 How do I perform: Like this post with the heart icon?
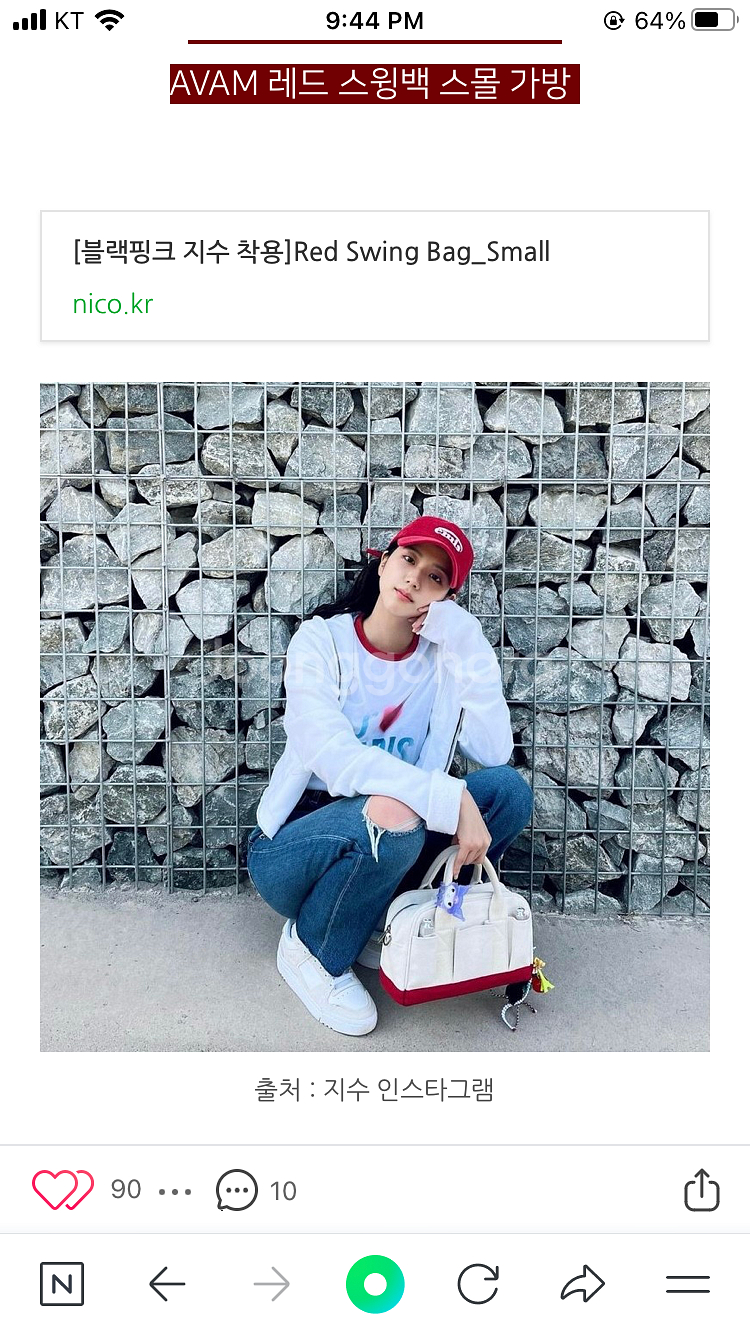tap(63, 1190)
